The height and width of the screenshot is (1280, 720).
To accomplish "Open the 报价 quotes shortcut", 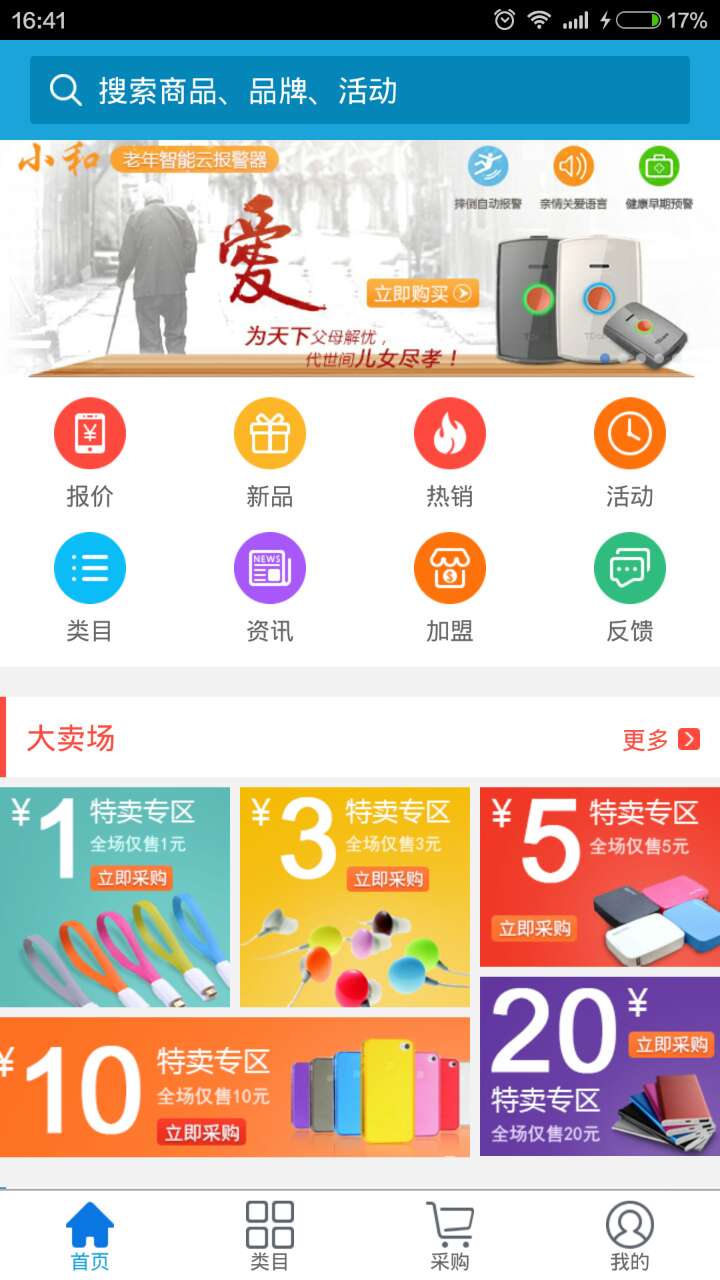I will [90, 453].
